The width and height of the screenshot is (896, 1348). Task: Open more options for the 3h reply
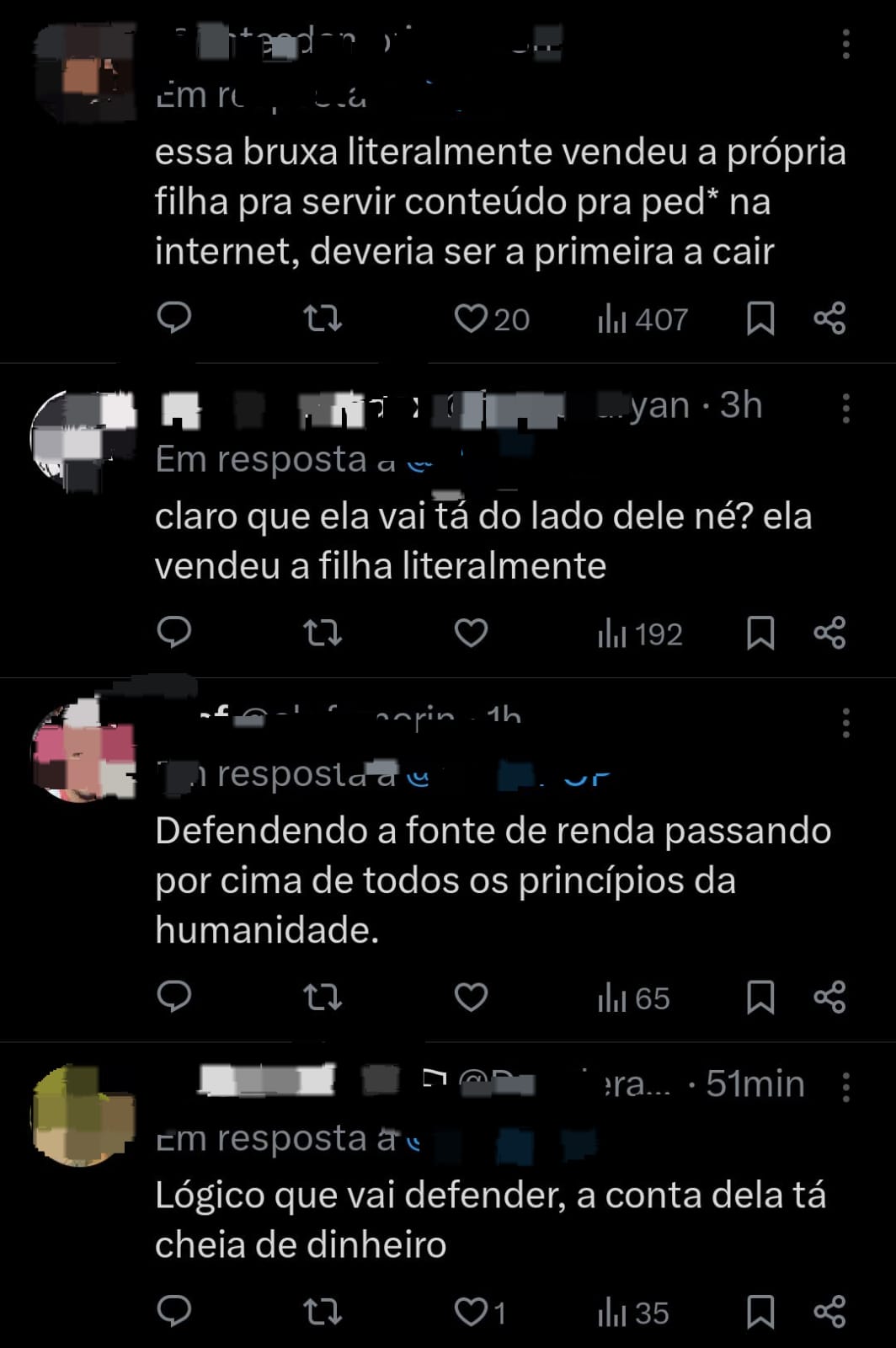point(845,409)
